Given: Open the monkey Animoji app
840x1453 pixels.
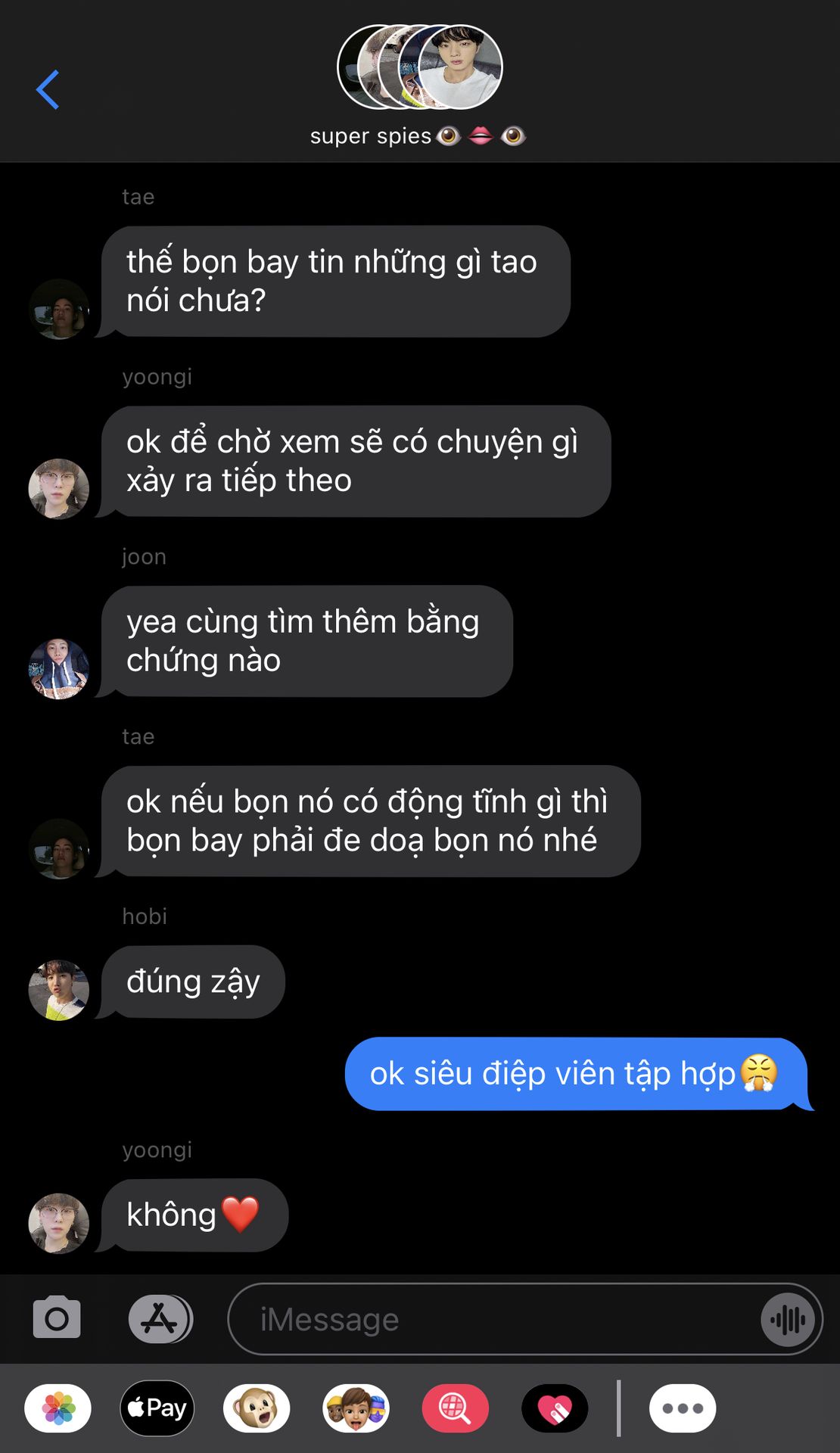Looking at the screenshot, I should coord(257,1408).
